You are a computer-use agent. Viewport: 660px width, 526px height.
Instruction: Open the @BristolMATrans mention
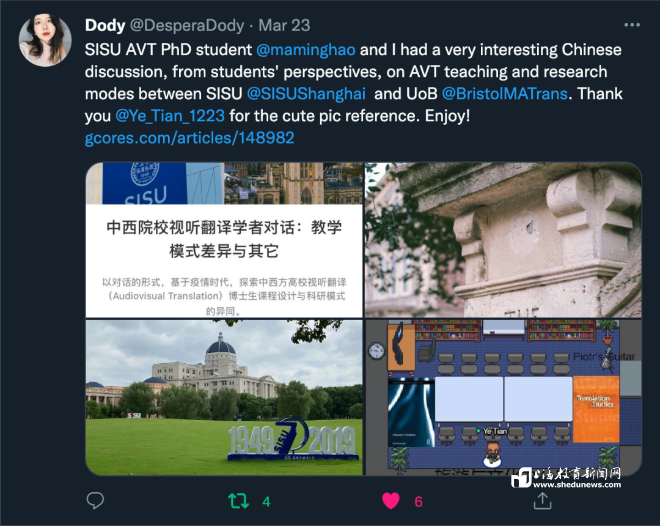point(504,94)
